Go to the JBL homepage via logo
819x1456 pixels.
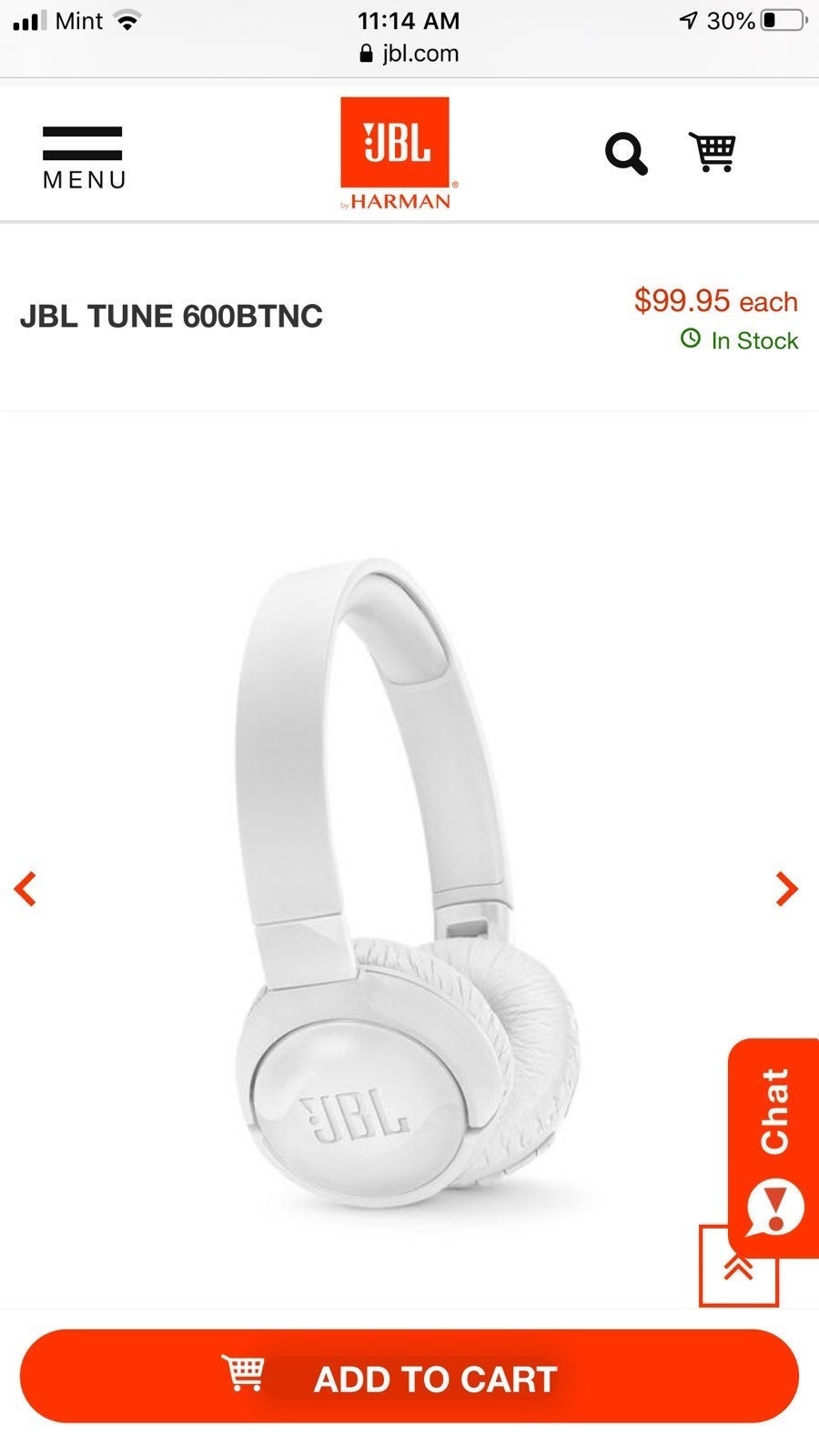point(396,154)
